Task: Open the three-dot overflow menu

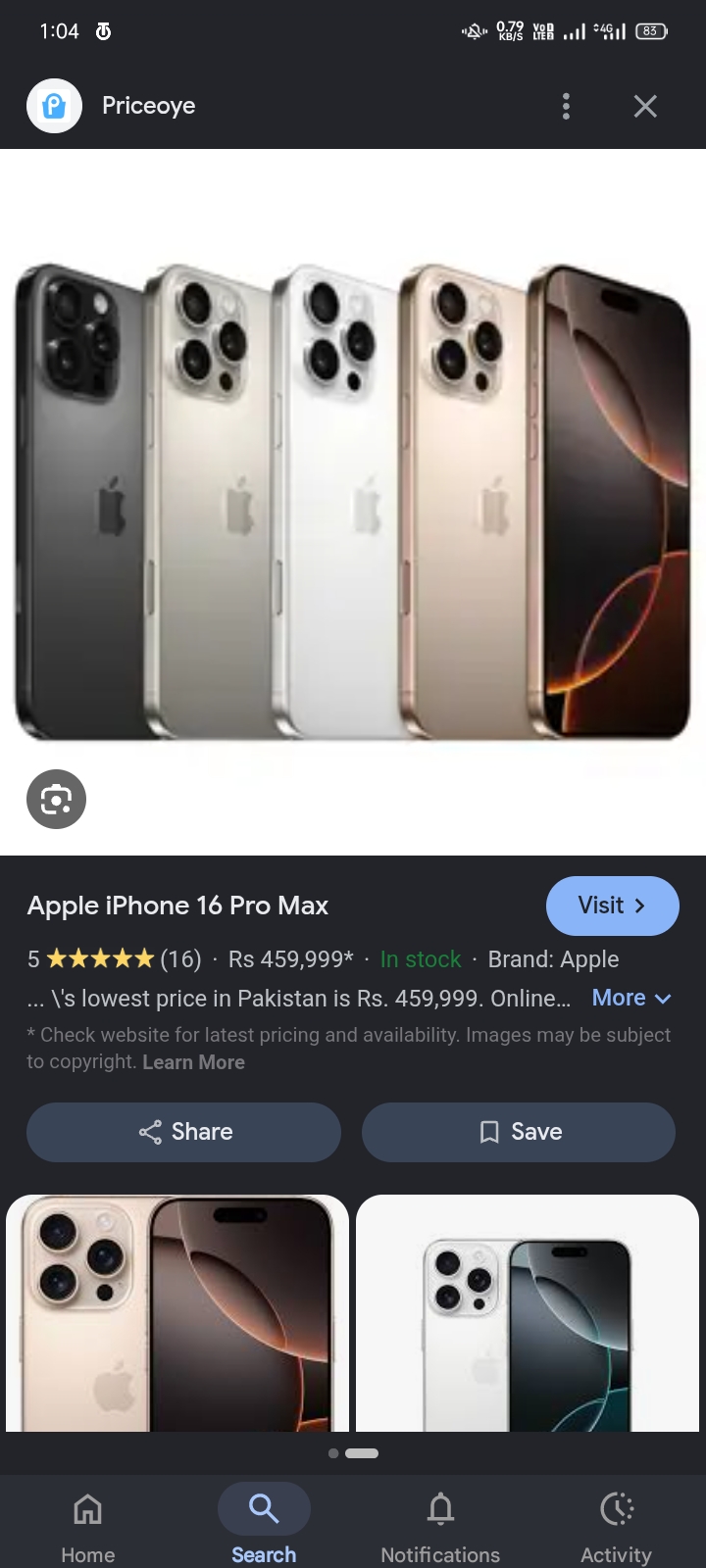Action: click(x=566, y=106)
